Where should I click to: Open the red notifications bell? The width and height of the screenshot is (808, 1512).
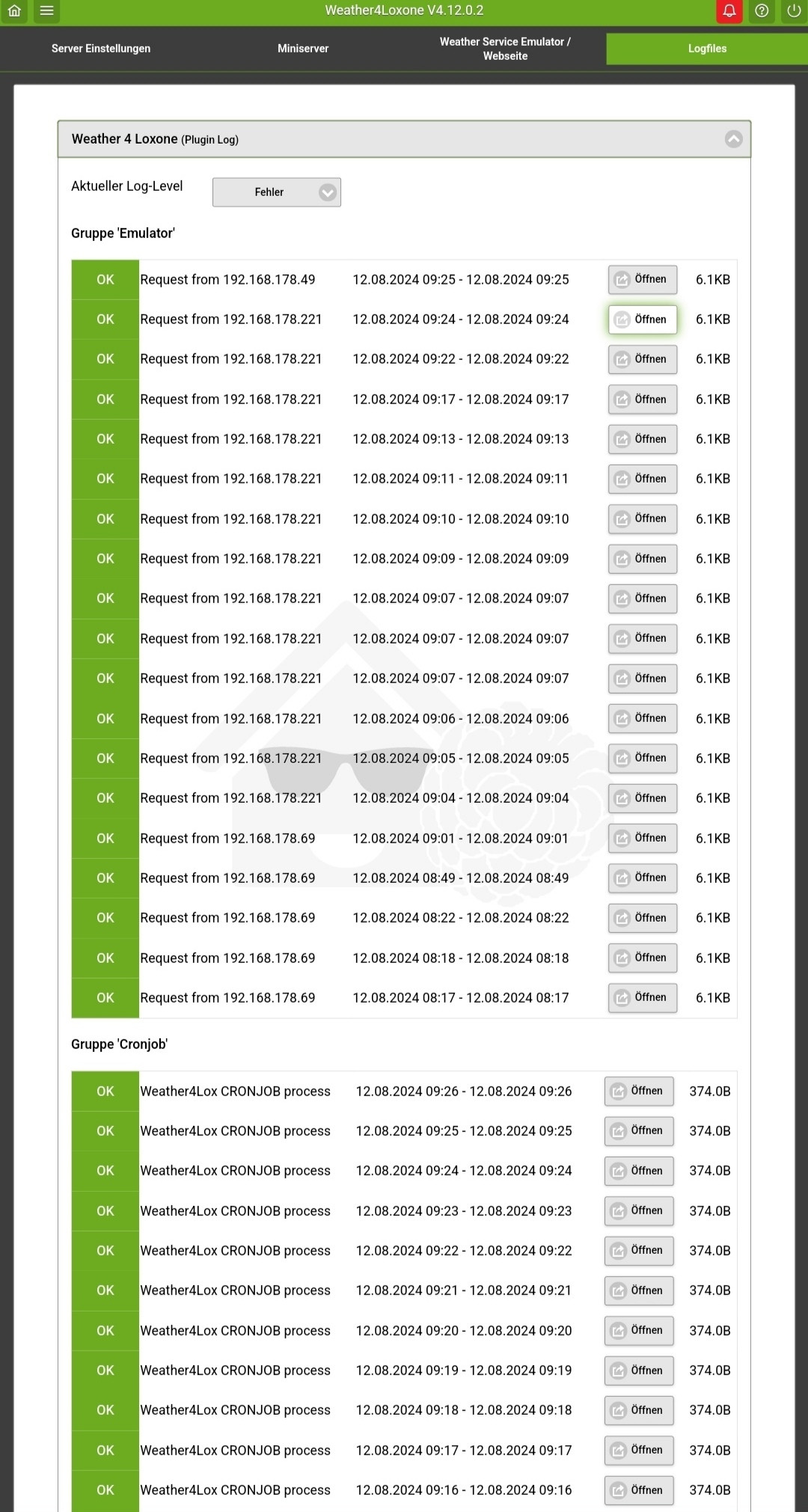coord(729,11)
